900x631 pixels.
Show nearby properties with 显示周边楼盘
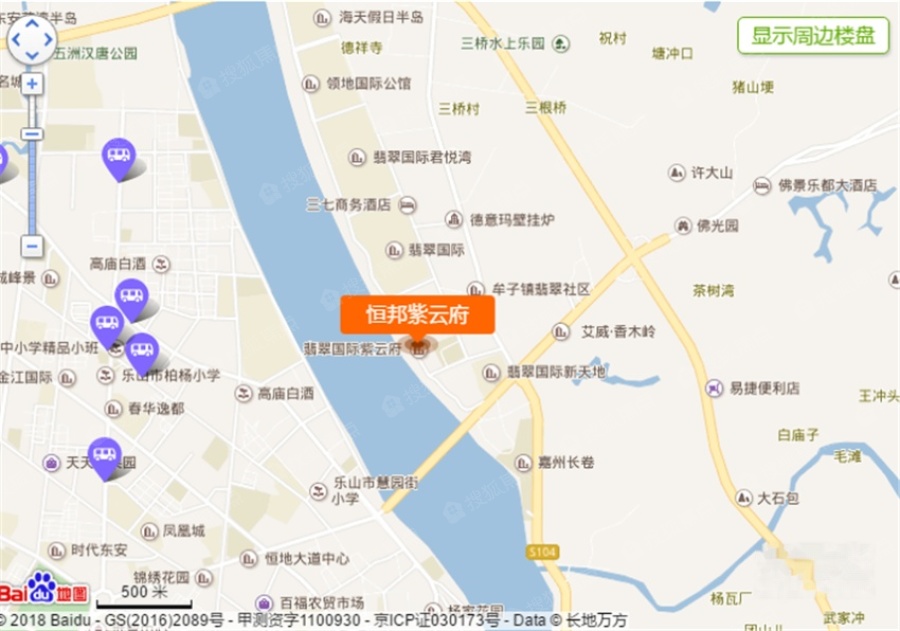[812, 37]
